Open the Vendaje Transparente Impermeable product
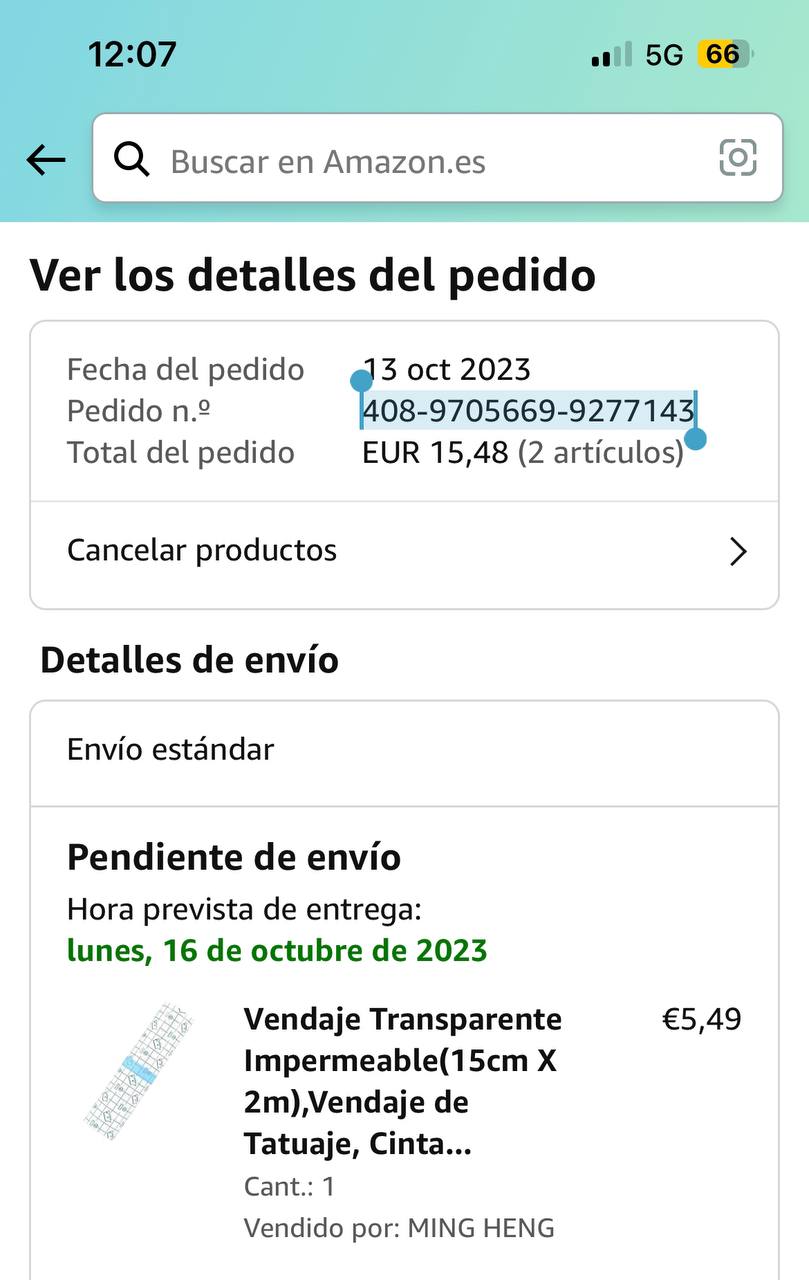 (x=403, y=1082)
